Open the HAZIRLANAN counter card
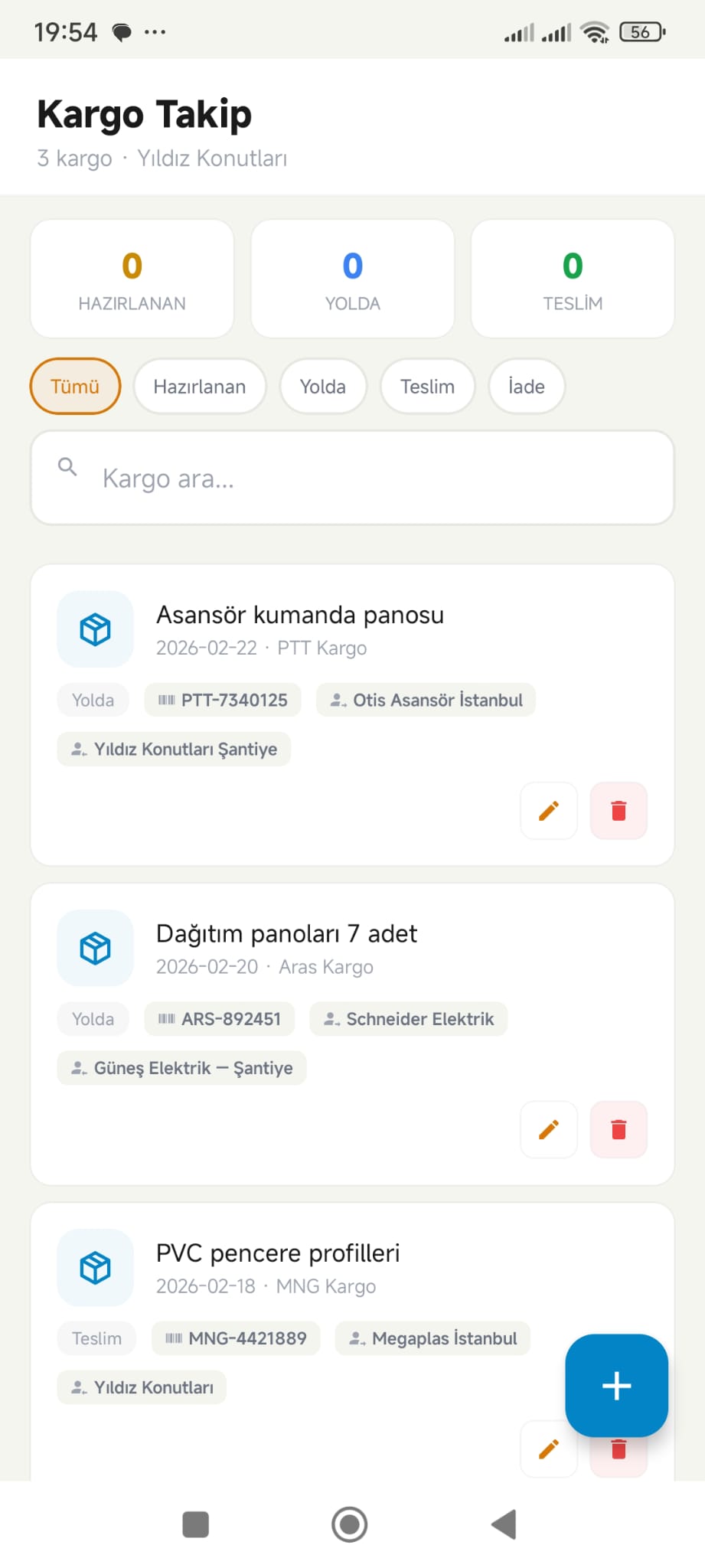Viewport: 705px width, 1568px height. coord(132,277)
